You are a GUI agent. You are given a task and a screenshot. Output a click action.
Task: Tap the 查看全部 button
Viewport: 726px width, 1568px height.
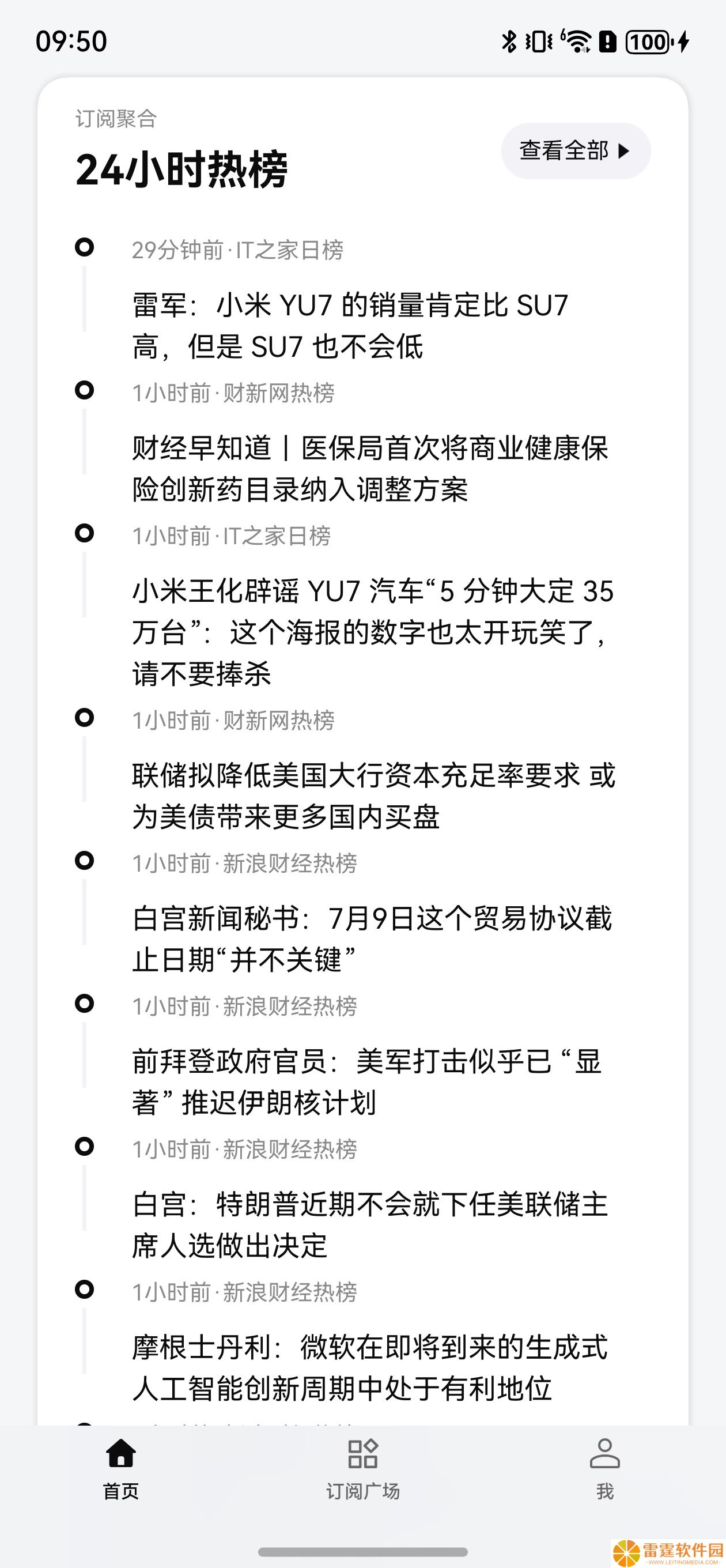tap(576, 150)
